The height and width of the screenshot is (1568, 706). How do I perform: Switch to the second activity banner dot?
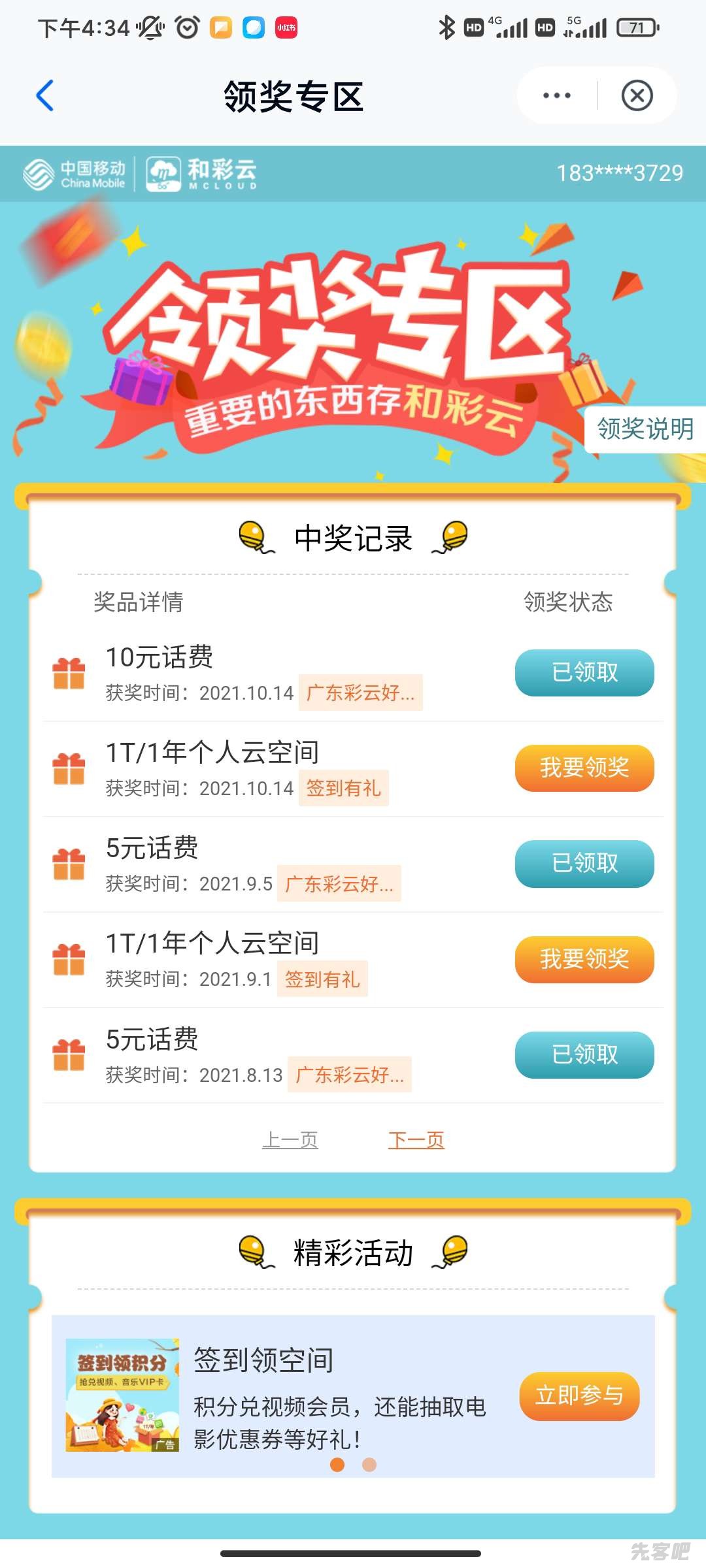pyautogui.click(x=369, y=1465)
